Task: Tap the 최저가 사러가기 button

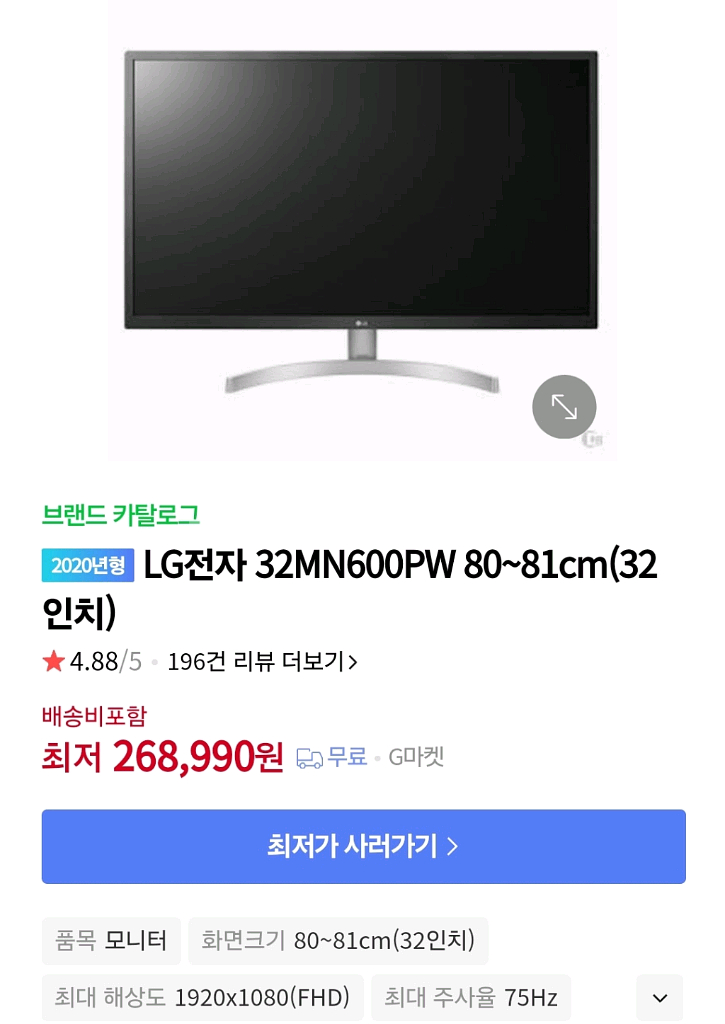Action: [x=363, y=846]
